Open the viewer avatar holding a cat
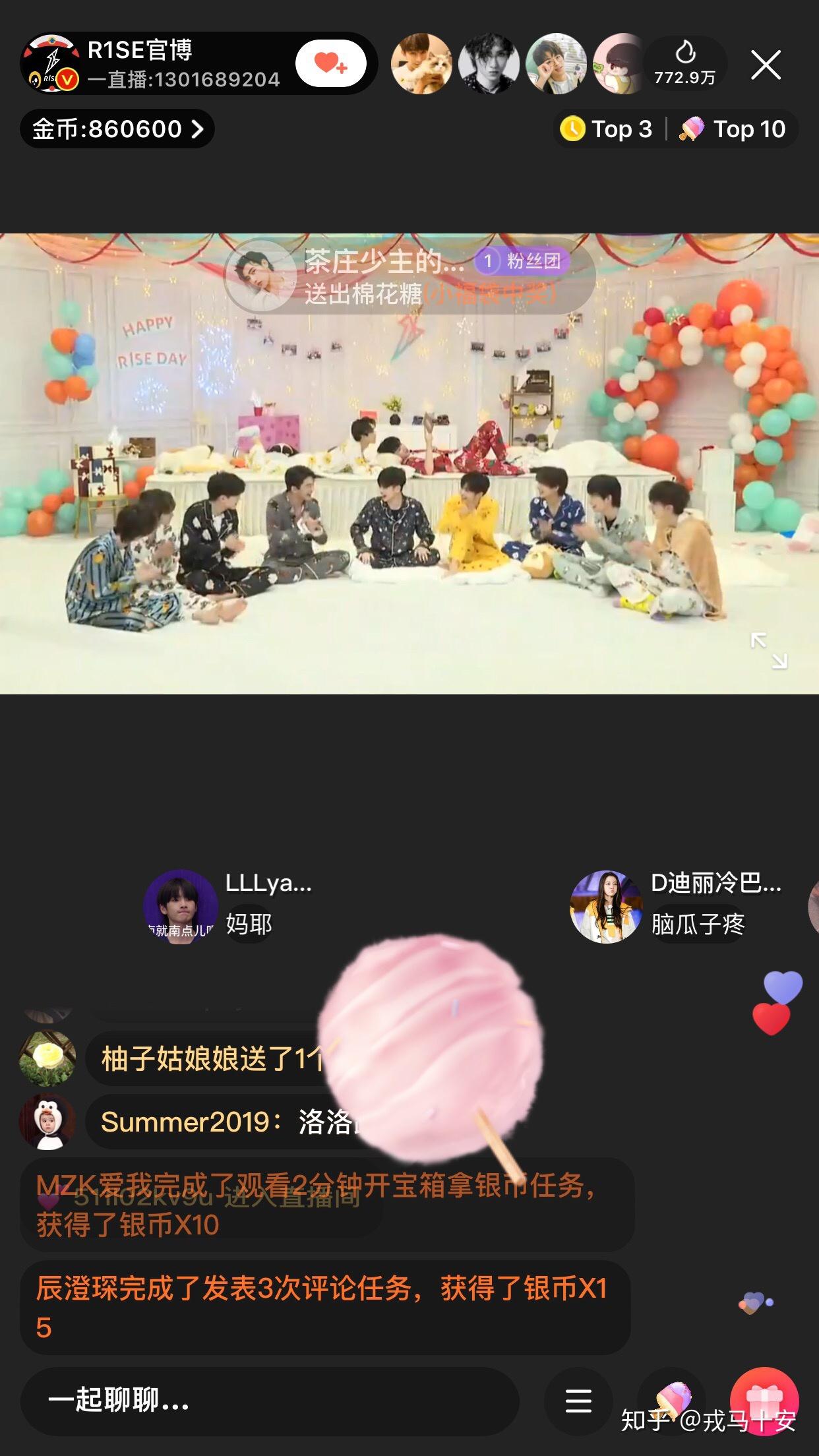The width and height of the screenshot is (819, 1456). (x=422, y=64)
